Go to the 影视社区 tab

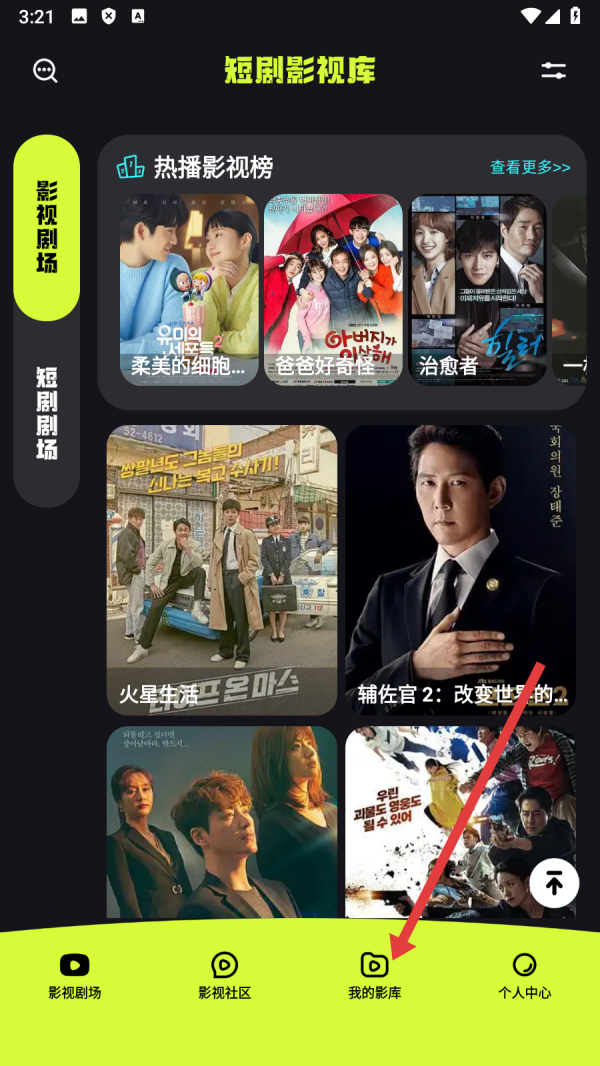tap(224, 976)
